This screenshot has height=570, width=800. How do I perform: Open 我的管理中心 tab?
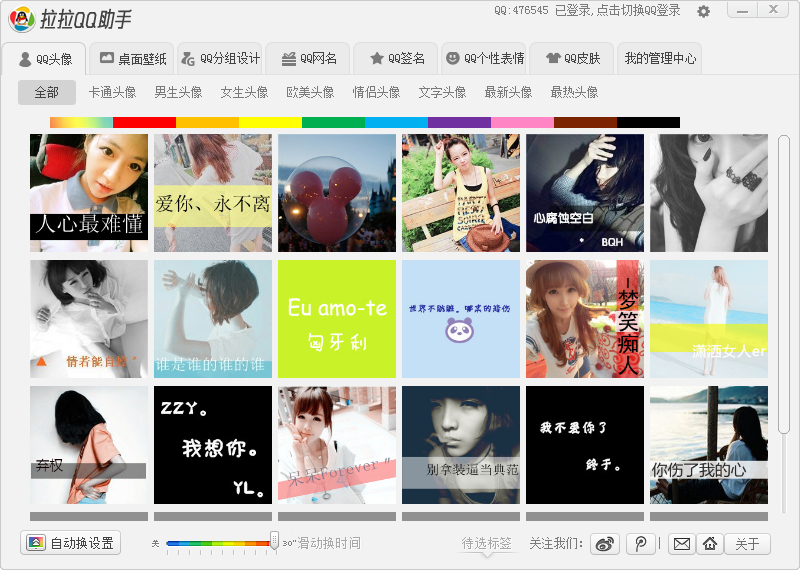point(660,58)
